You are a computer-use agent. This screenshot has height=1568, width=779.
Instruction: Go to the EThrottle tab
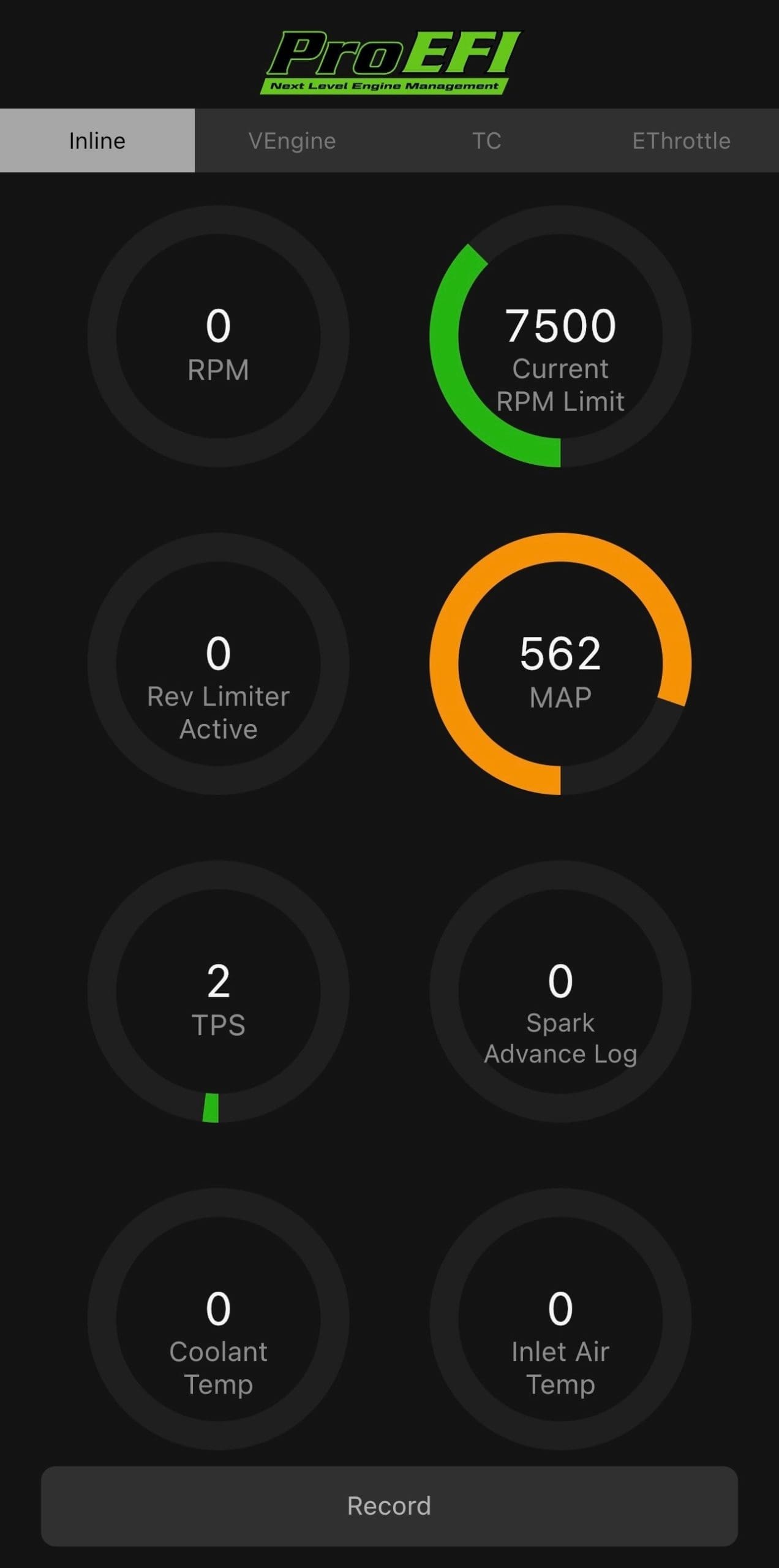pos(681,141)
